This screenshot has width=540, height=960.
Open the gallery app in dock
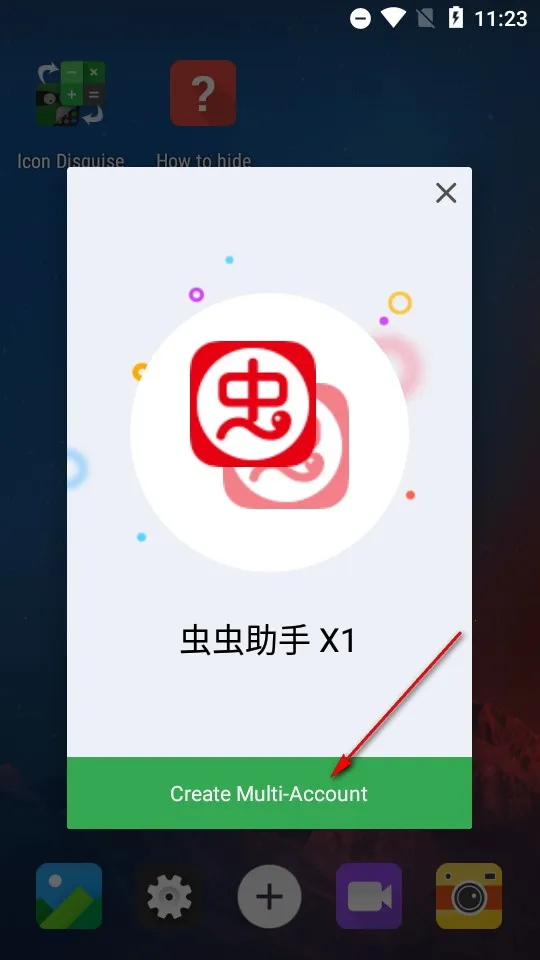[69, 896]
